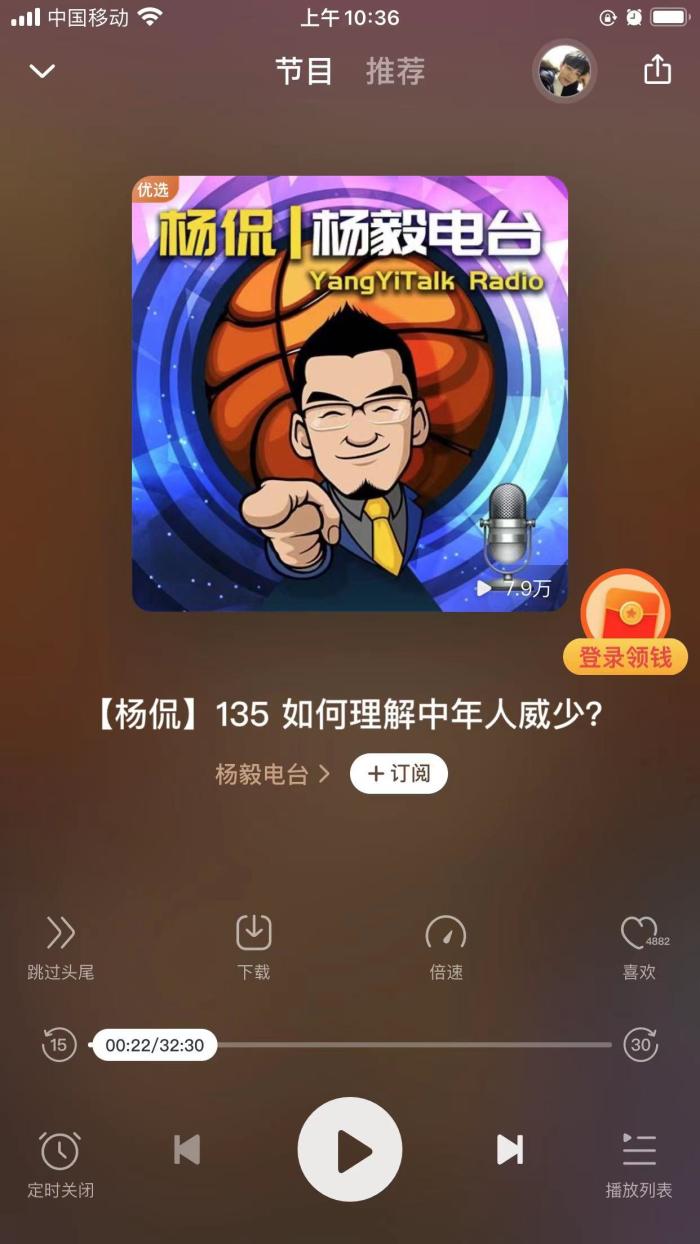Play the episode
This screenshot has height=1244, width=700.
click(x=350, y=1150)
